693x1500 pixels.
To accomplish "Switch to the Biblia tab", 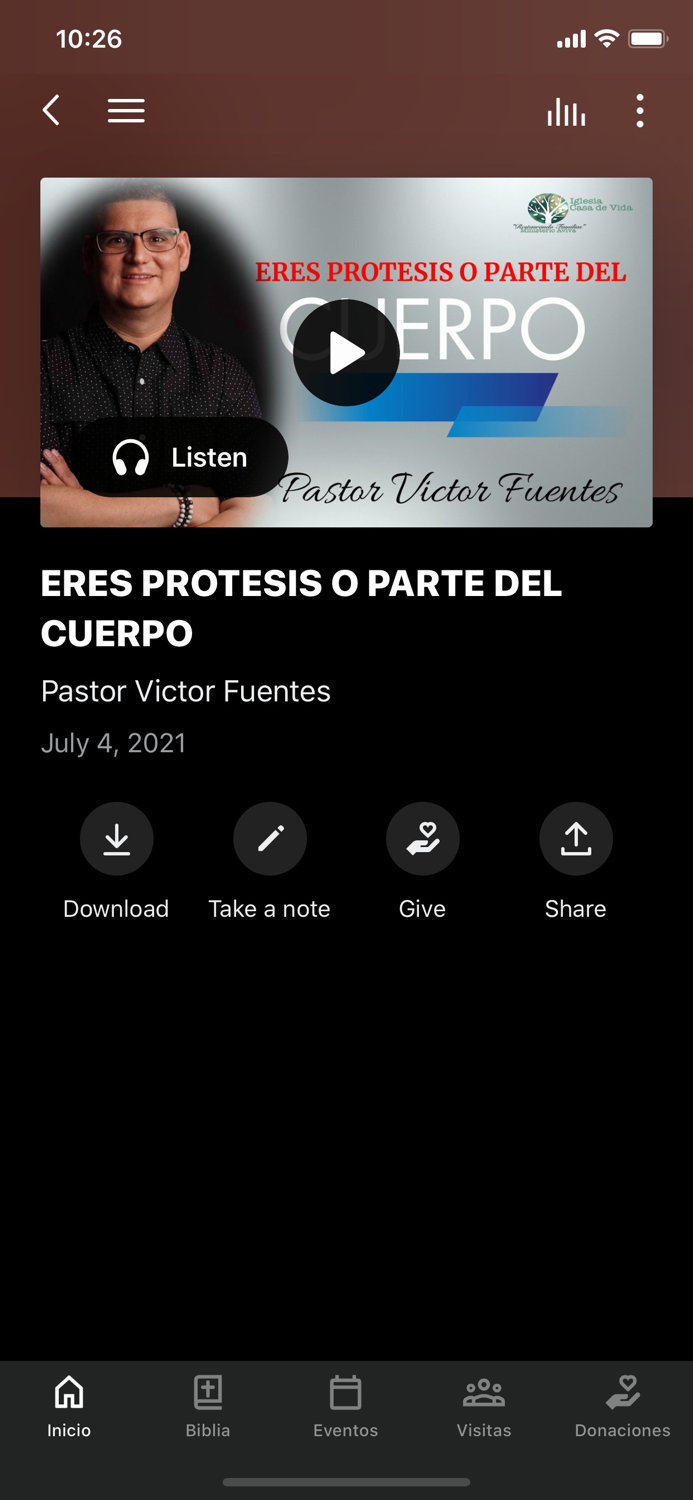I will coord(208,1405).
